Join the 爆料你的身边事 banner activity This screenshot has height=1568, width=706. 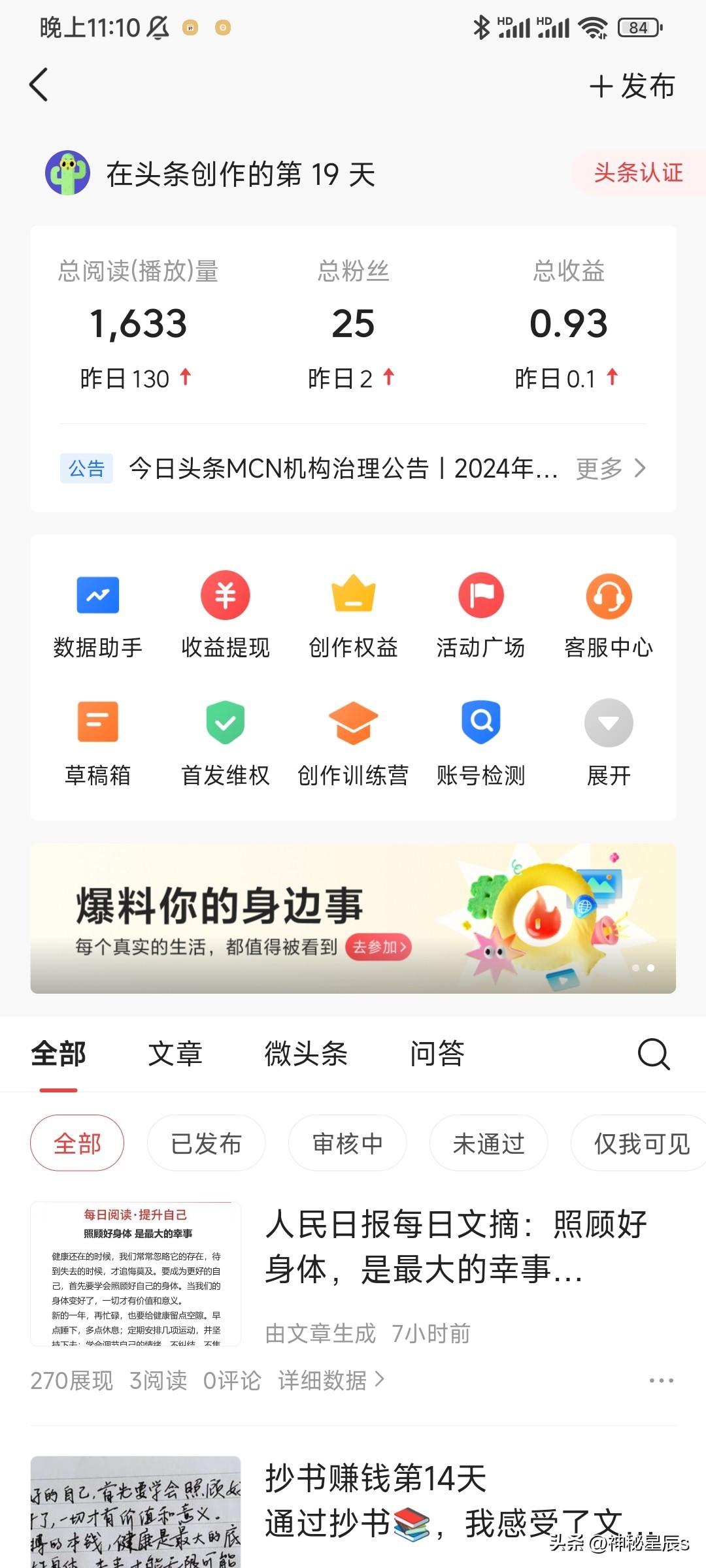click(x=378, y=947)
